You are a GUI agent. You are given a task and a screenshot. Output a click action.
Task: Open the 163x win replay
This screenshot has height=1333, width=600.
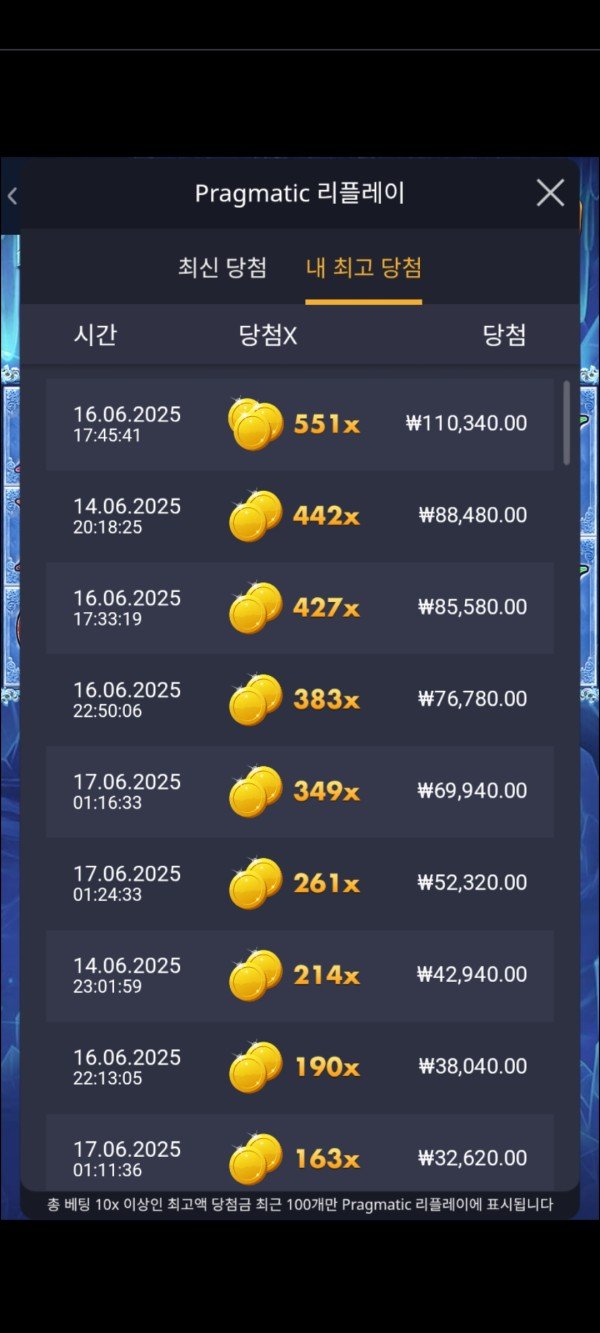pos(300,1158)
